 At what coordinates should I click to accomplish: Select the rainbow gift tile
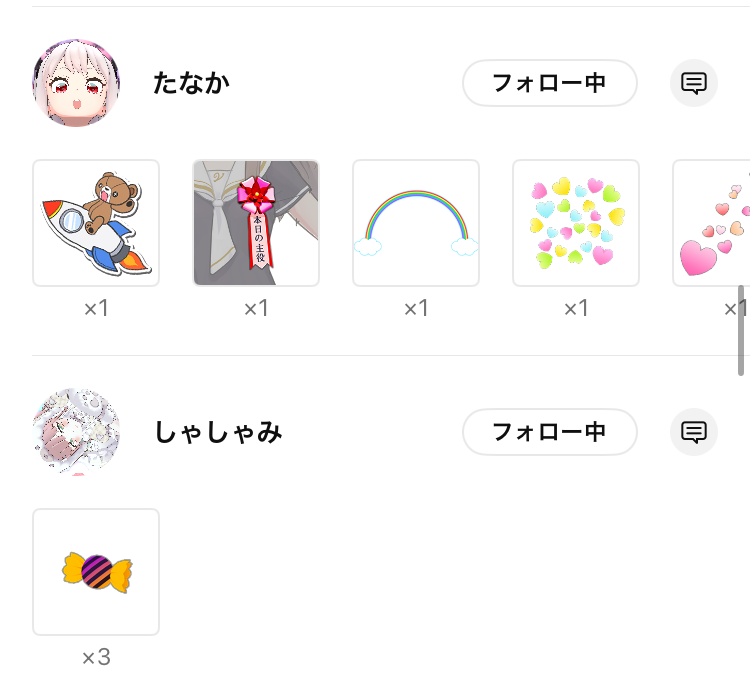[416, 223]
